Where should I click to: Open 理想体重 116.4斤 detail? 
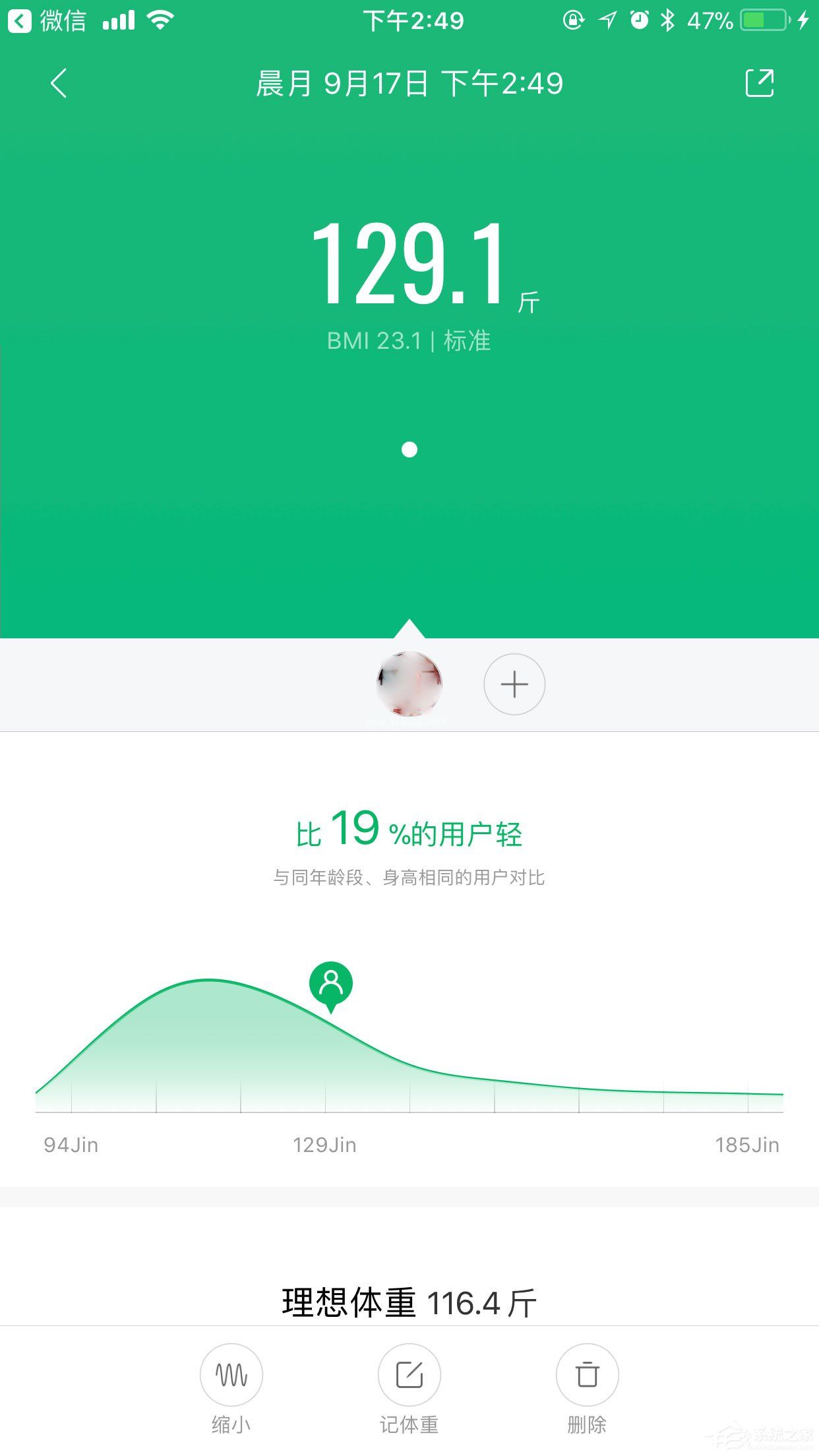(409, 1301)
